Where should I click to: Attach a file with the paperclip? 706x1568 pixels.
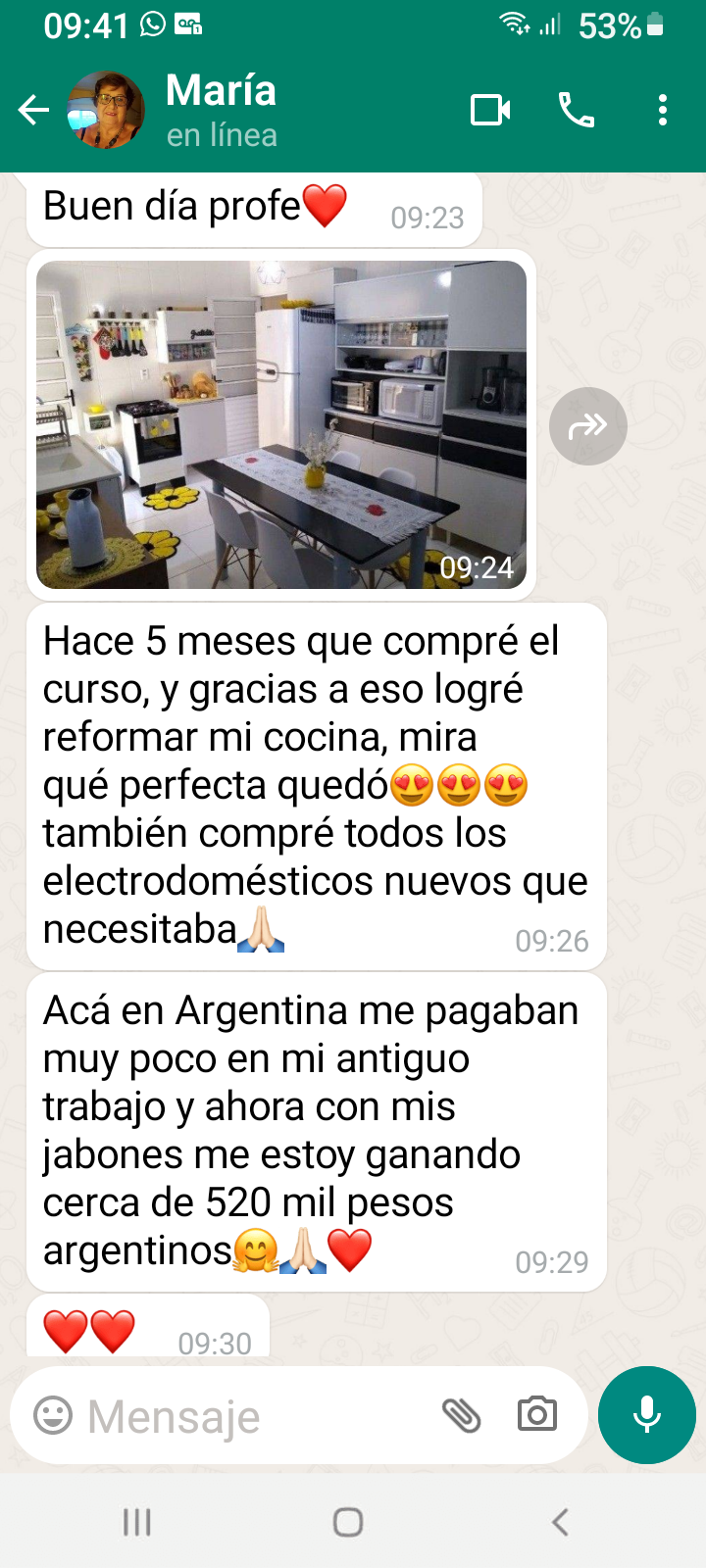461,1415
